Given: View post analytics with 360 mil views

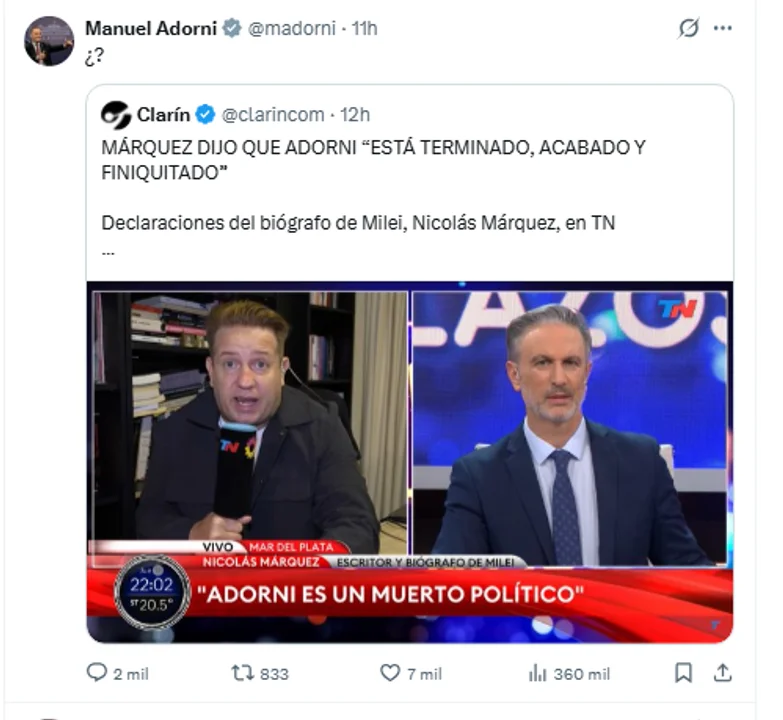Looking at the screenshot, I should 537,673.
